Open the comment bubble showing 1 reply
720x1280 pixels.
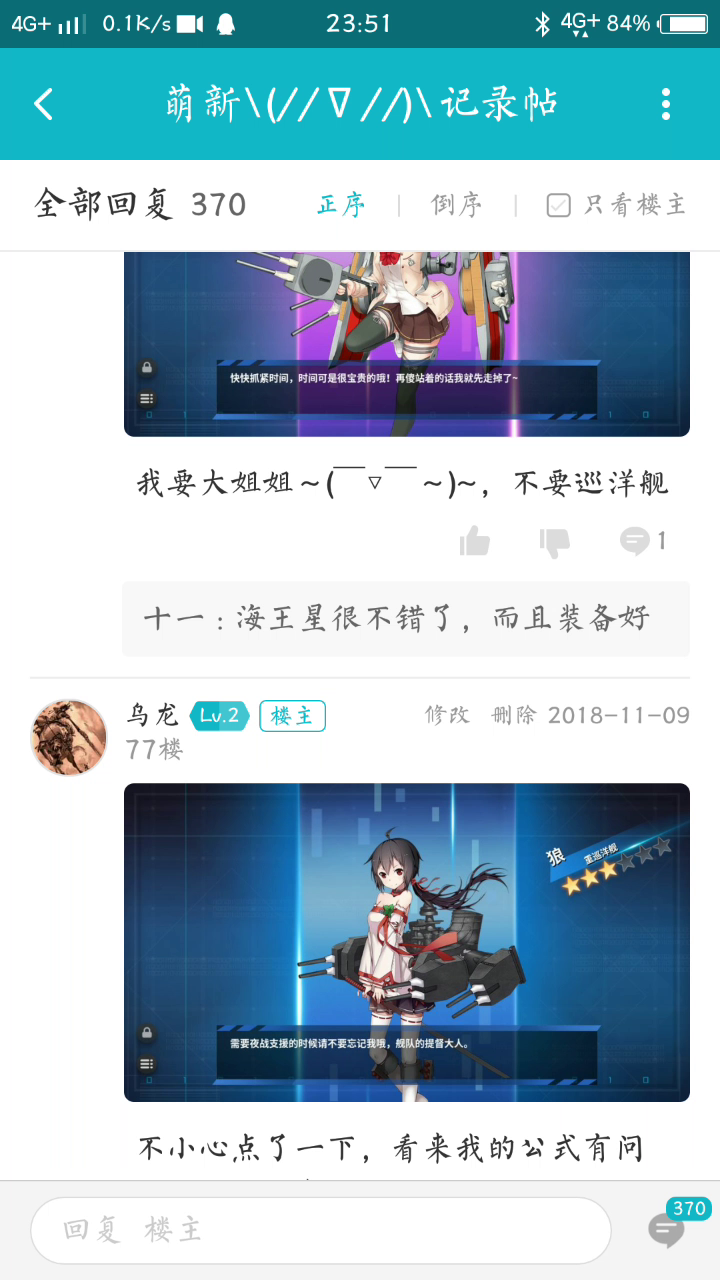642,541
